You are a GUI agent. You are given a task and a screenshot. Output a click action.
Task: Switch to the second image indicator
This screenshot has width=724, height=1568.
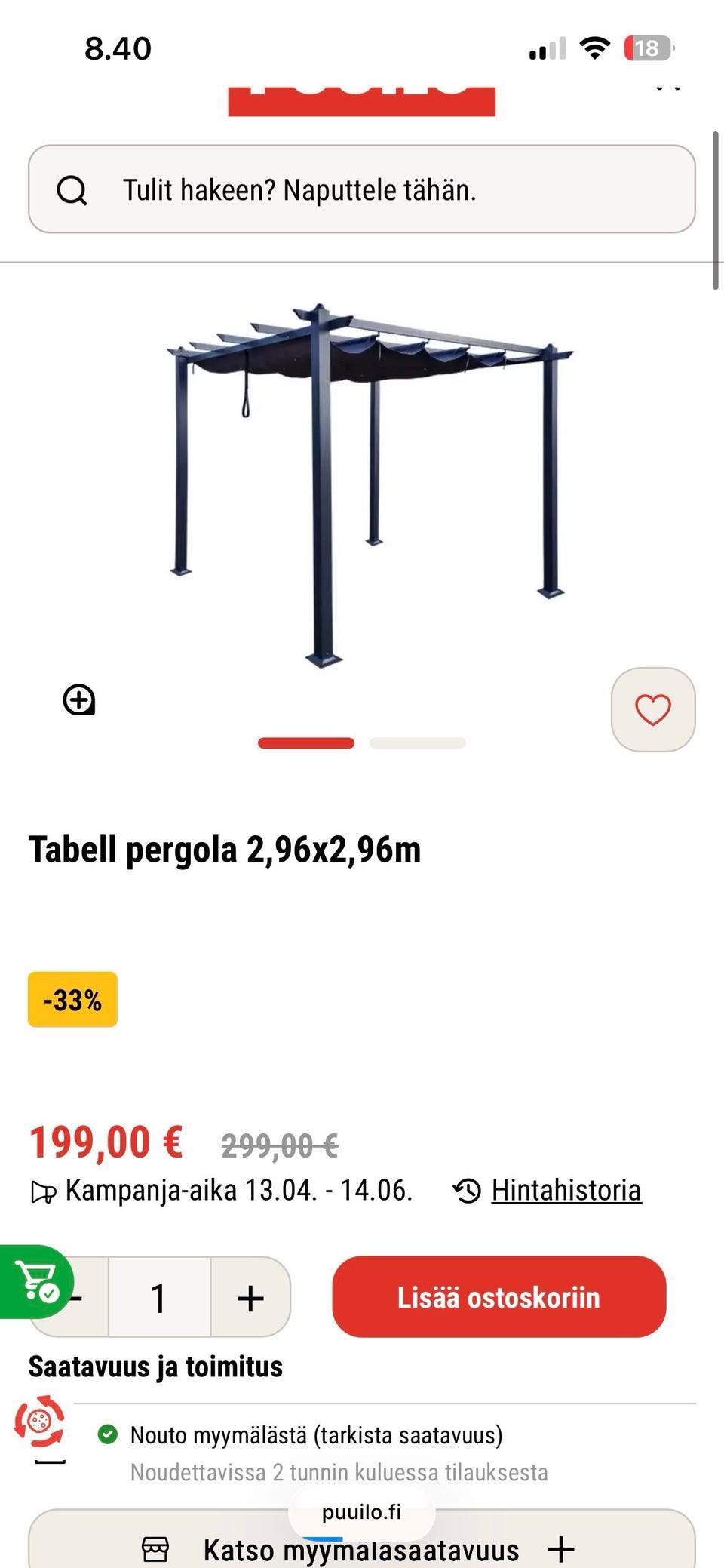(417, 743)
